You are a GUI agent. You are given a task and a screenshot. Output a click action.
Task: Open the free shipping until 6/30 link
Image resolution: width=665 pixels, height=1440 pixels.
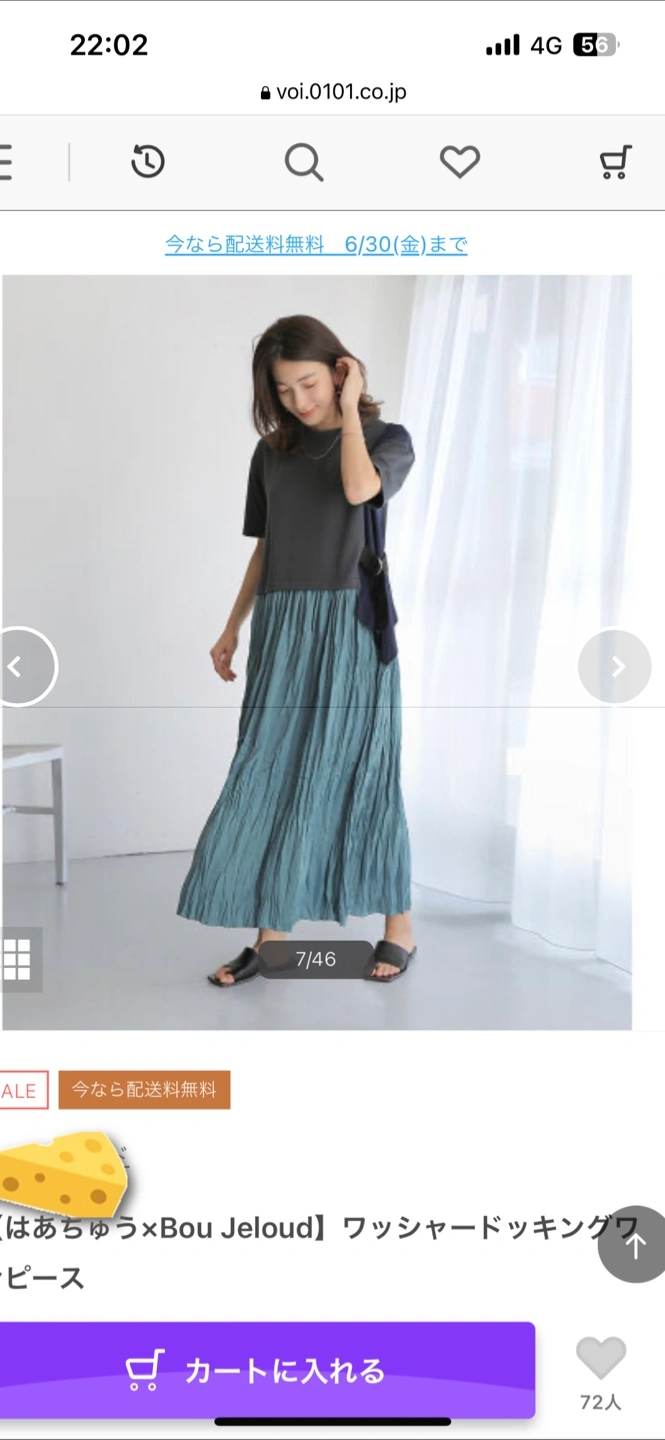pos(316,244)
